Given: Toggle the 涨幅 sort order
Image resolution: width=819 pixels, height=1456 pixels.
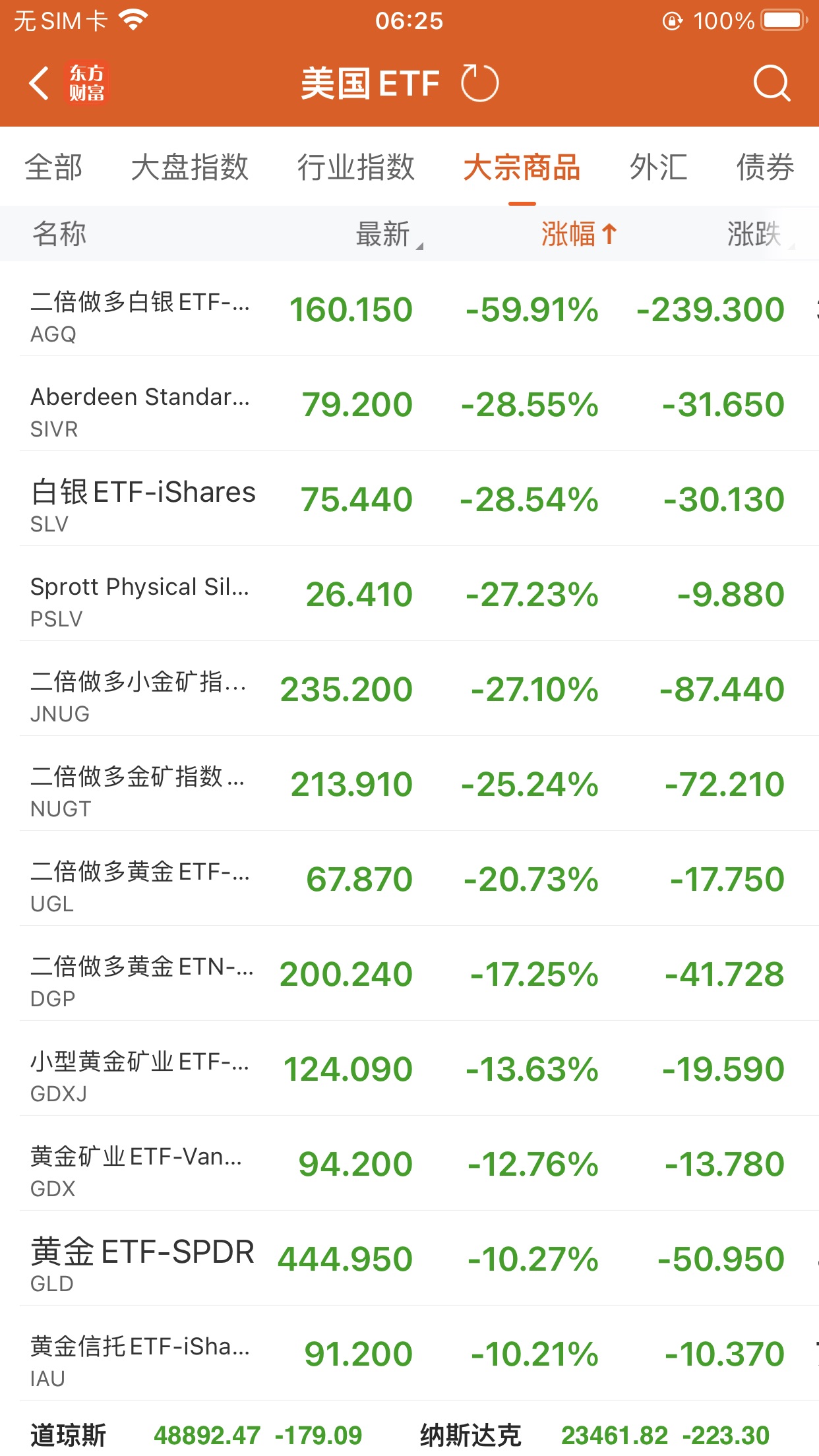Looking at the screenshot, I should [578, 234].
